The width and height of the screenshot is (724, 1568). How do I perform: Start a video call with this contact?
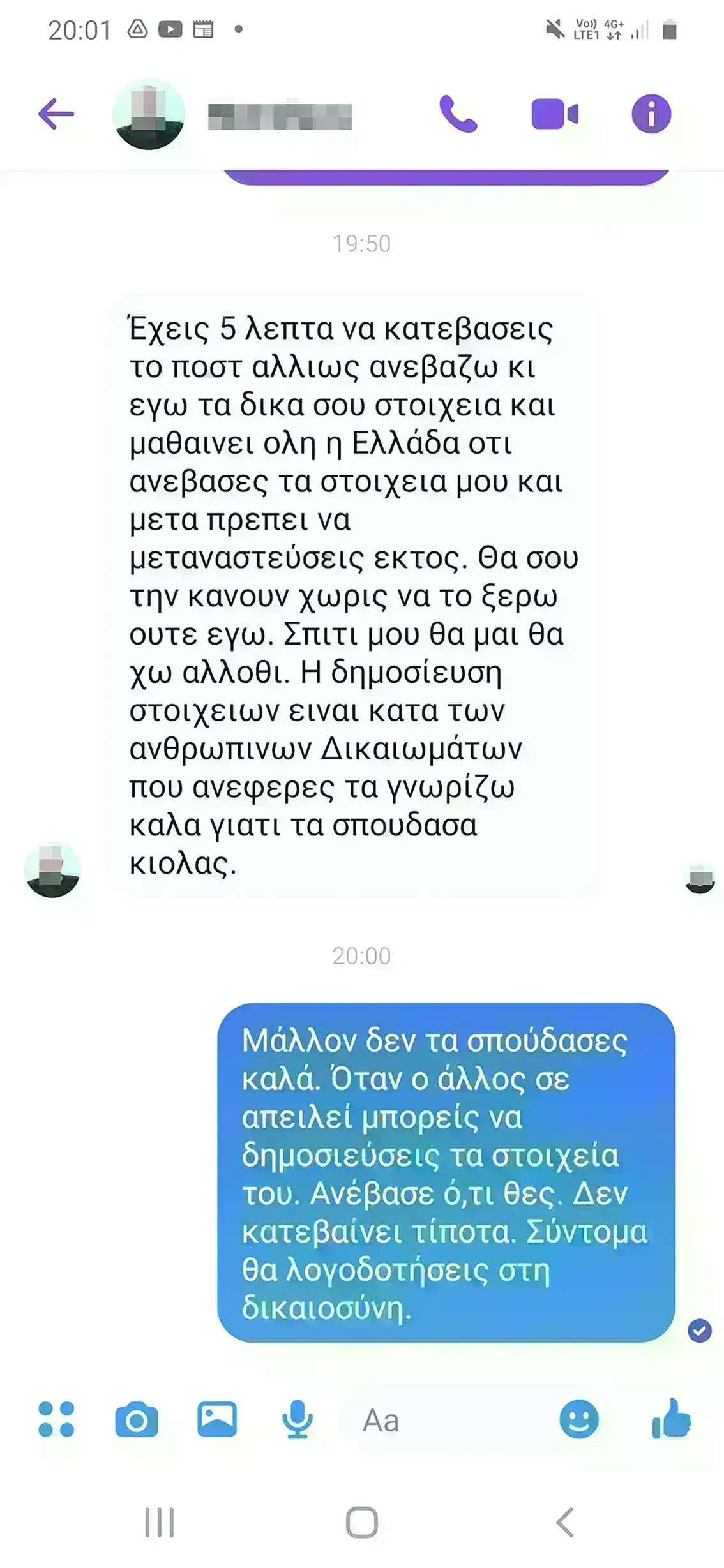click(x=554, y=115)
